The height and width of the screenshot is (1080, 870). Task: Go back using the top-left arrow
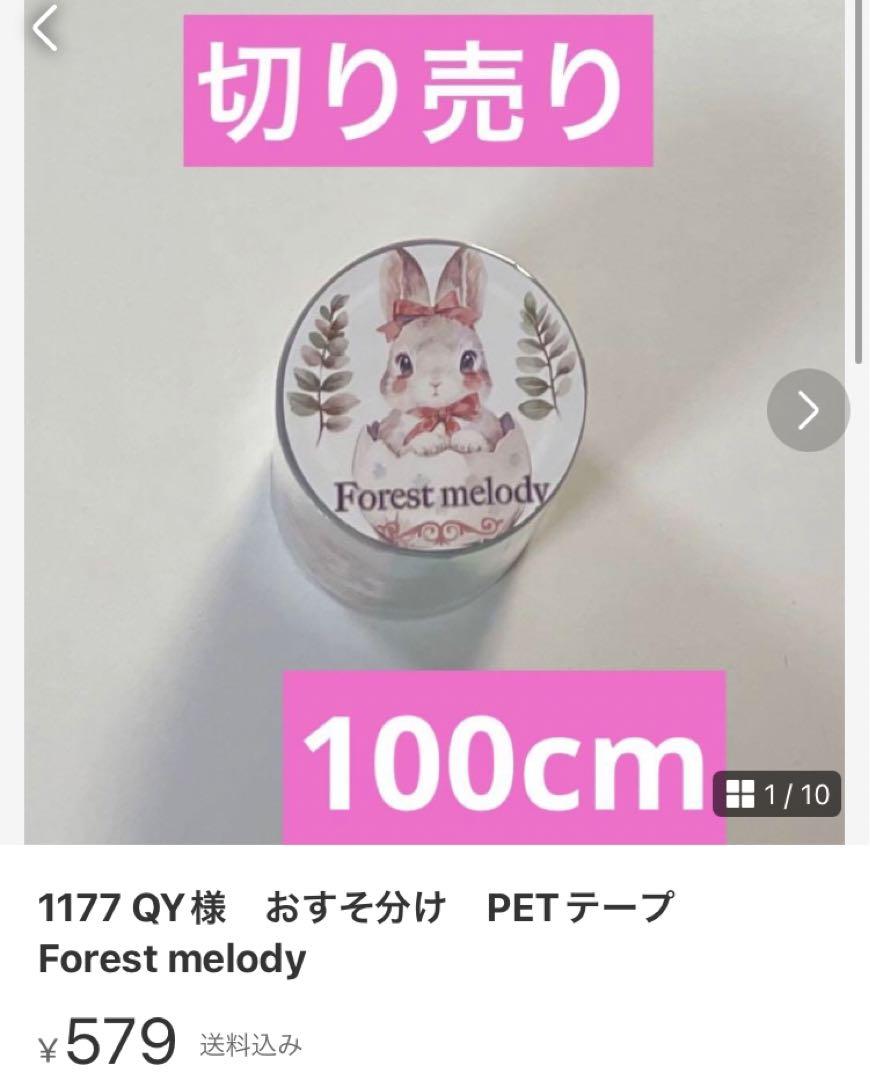(x=45, y=27)
